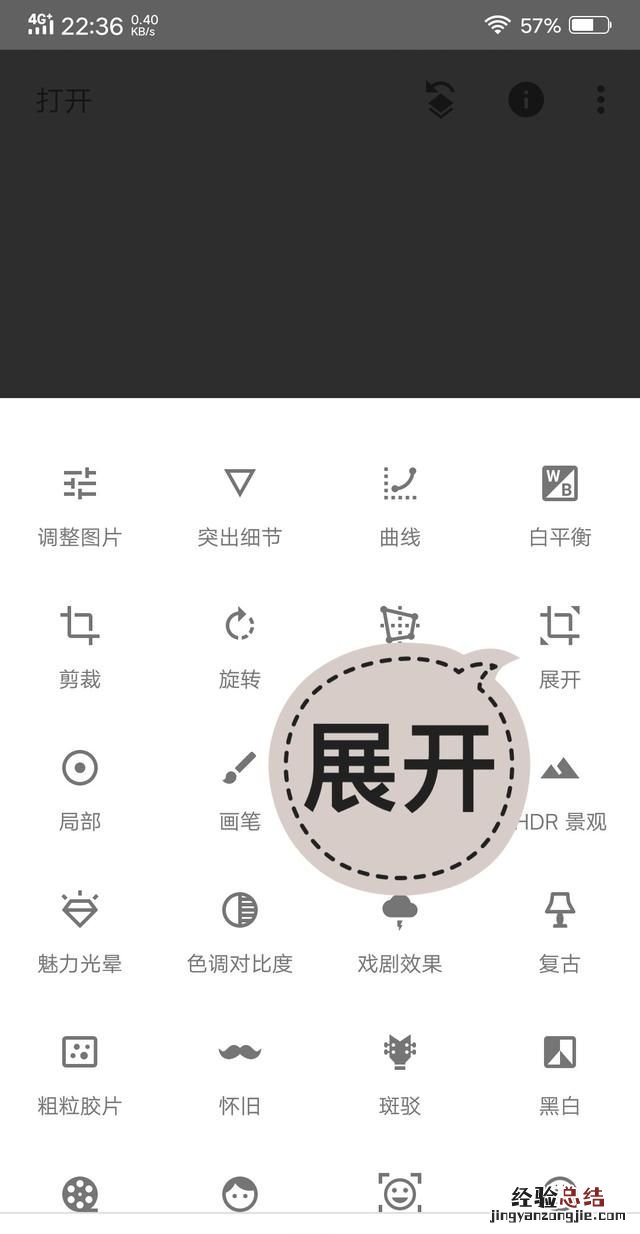The width and height of the screenshot is (640, 1234).
Task: Select the 白平衡 white balance tool
Action: (x=560, y=505)
